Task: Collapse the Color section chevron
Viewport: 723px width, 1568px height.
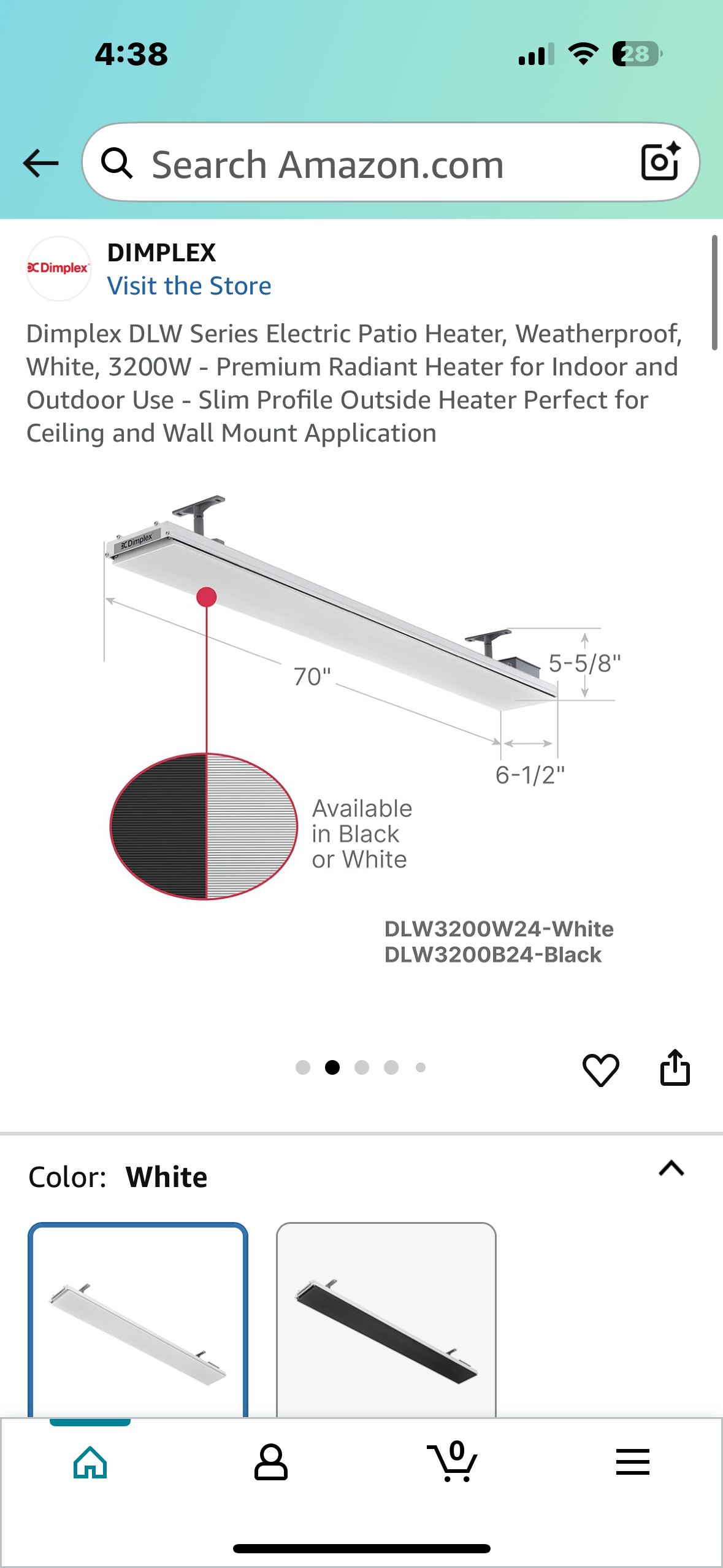Action: click(x=671, y=1169)
